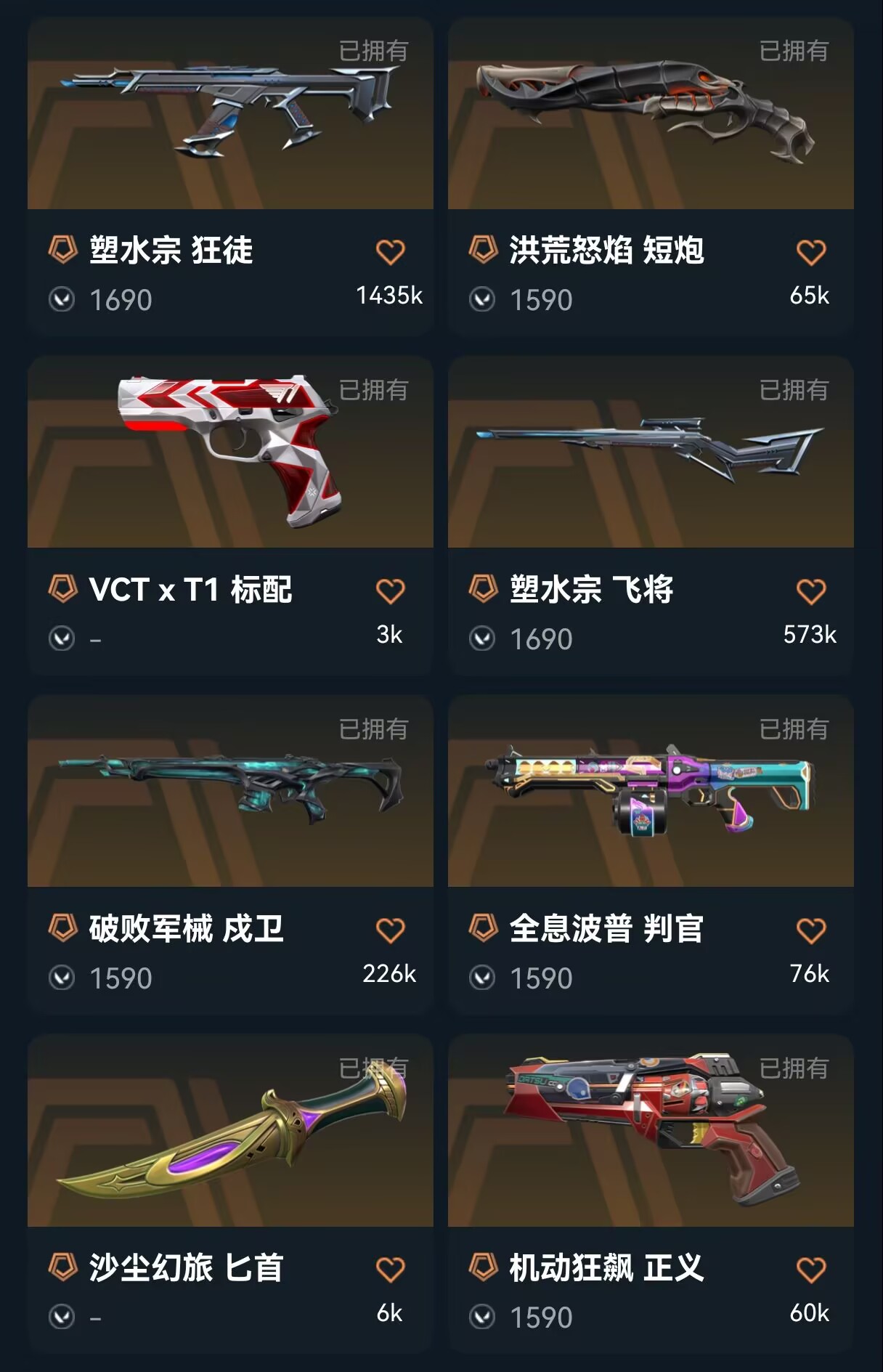Open the 塑水宗 狂徒 skin card

pyautogui.click(x=230, y=176)
